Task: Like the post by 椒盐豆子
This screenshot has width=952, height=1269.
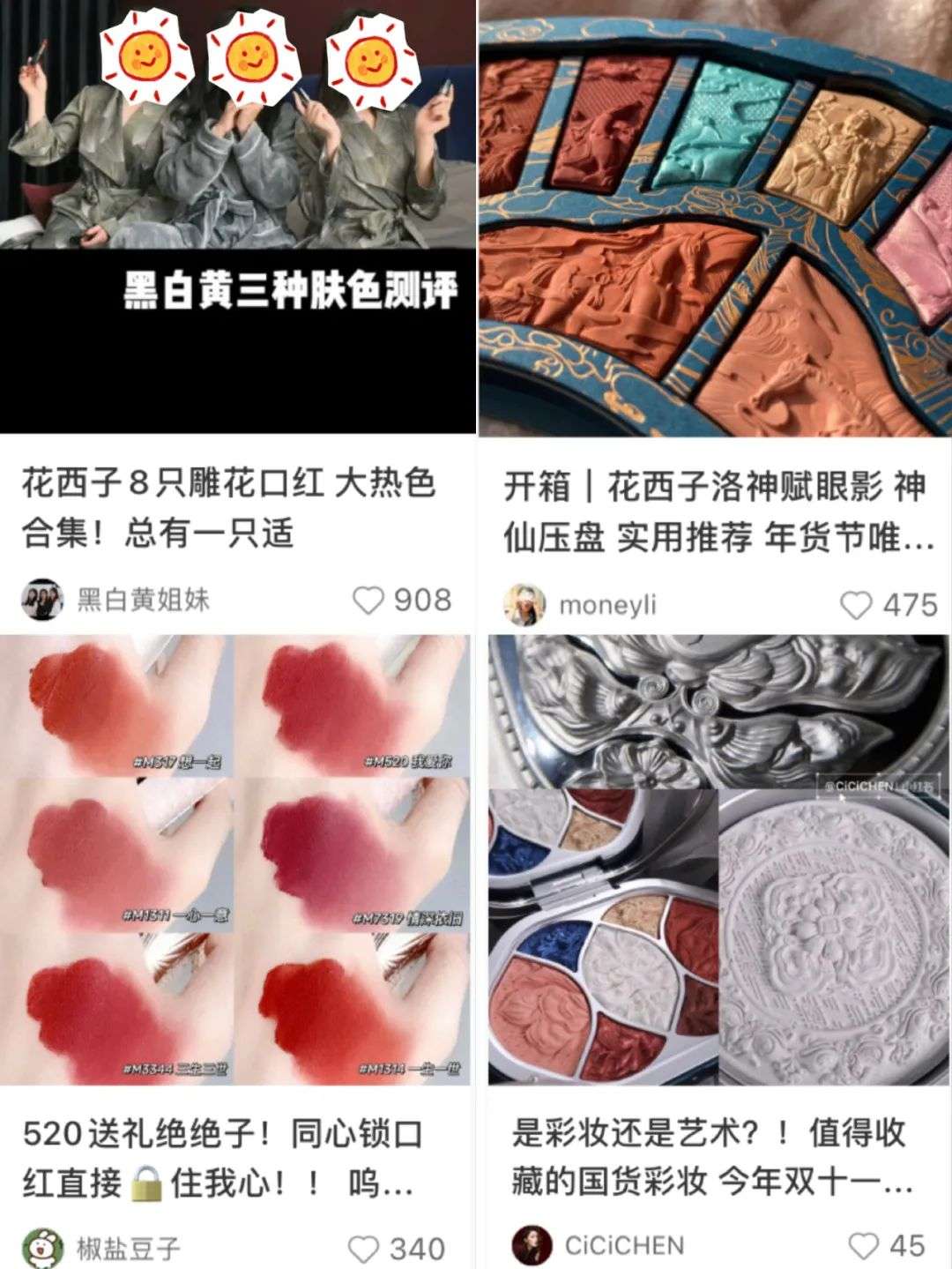Action: click(363, 1248)
